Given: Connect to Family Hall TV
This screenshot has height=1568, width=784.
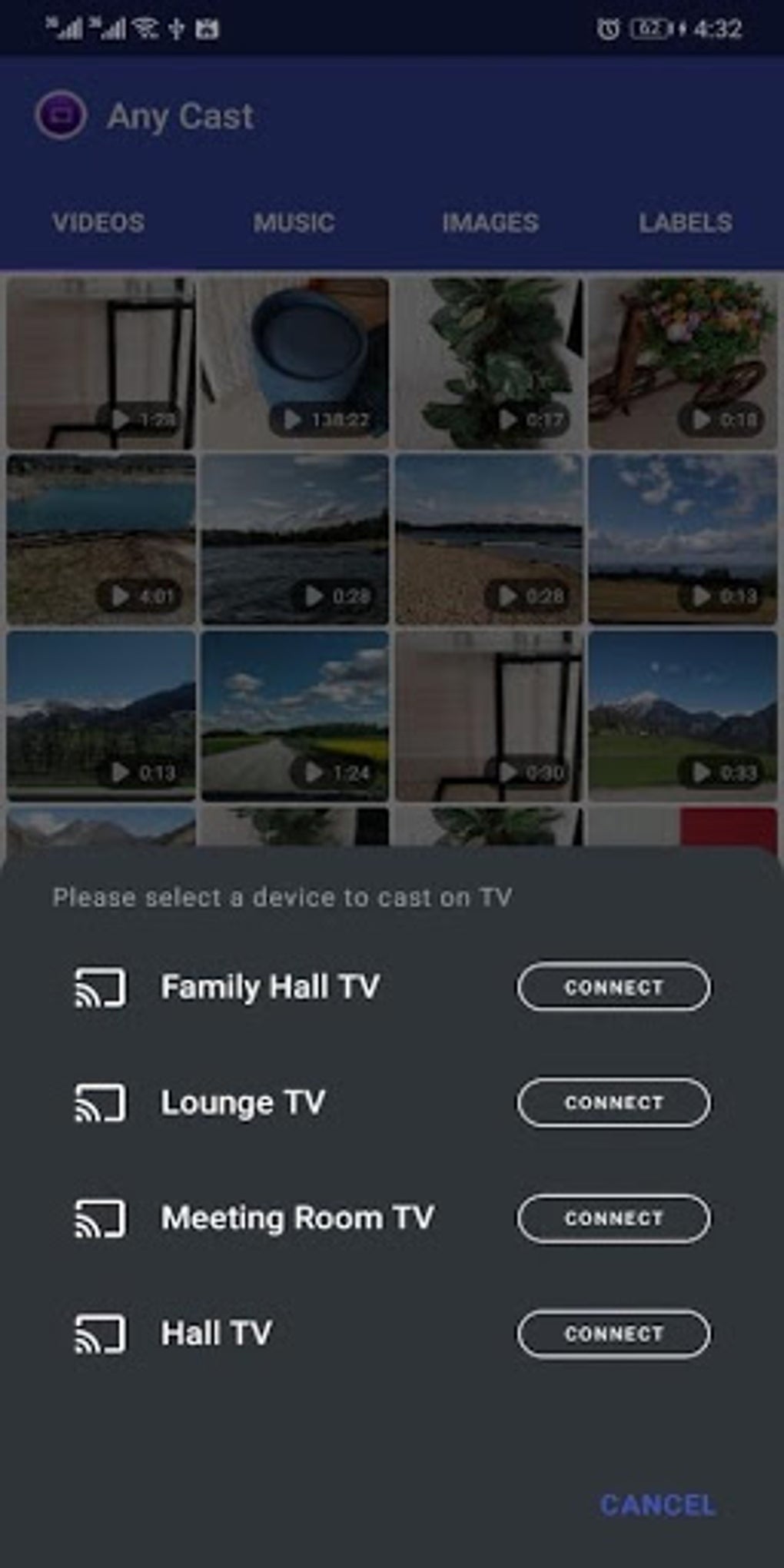Looking at the screenshot, I should pyautogui.click(x=613, y=987).
